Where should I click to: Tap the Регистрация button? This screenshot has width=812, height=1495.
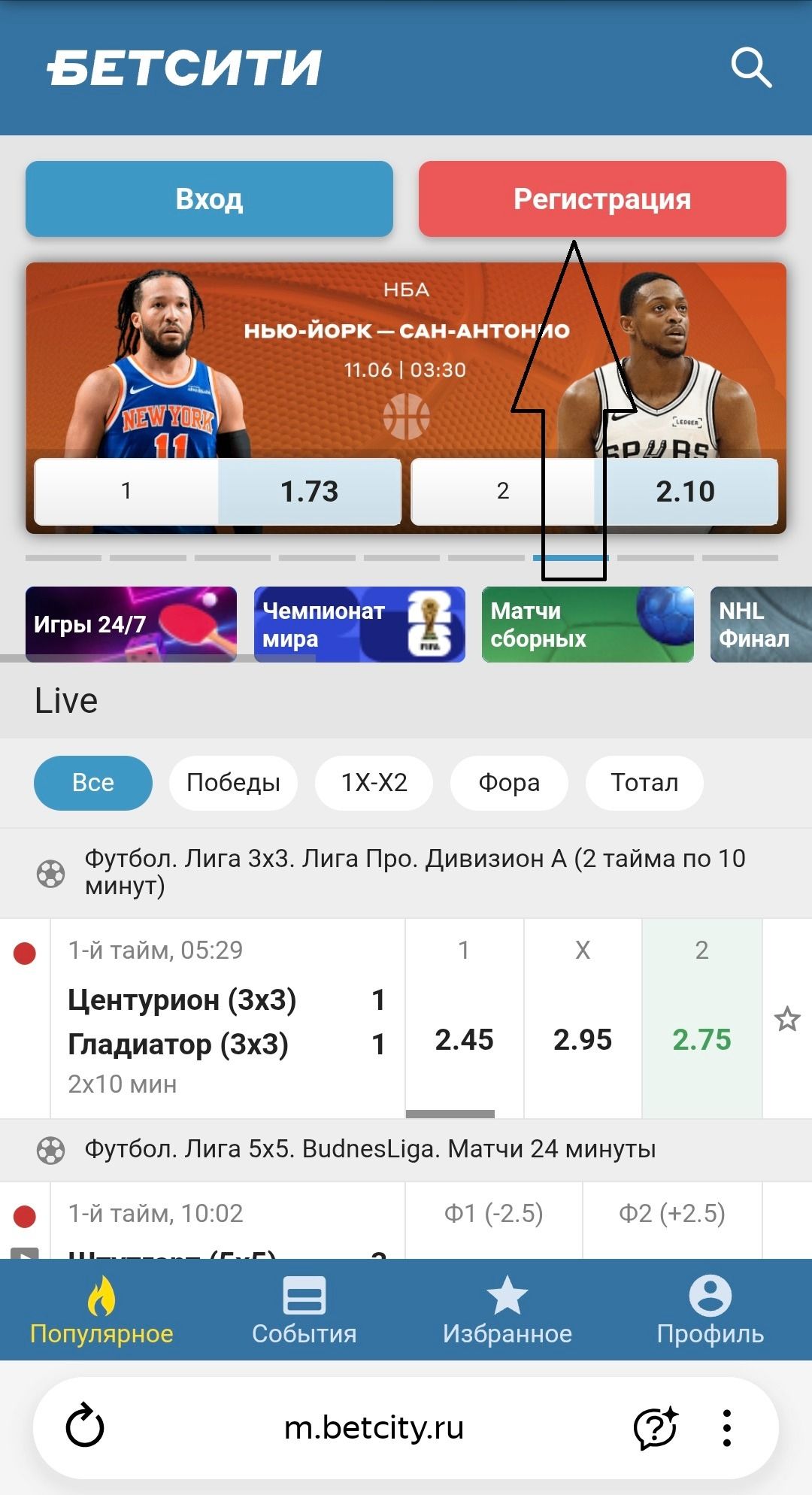point(602,199)
